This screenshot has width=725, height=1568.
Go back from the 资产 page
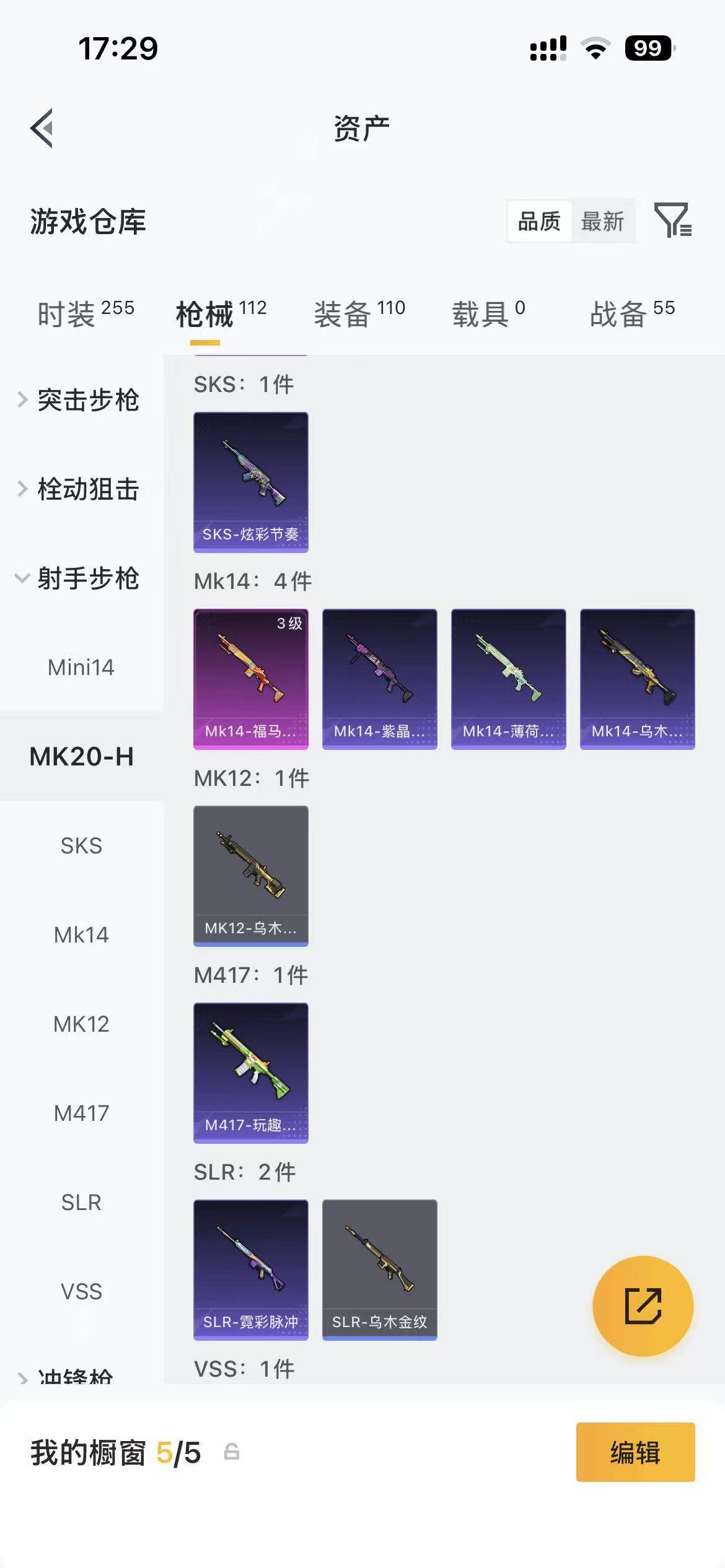point(42,128)
